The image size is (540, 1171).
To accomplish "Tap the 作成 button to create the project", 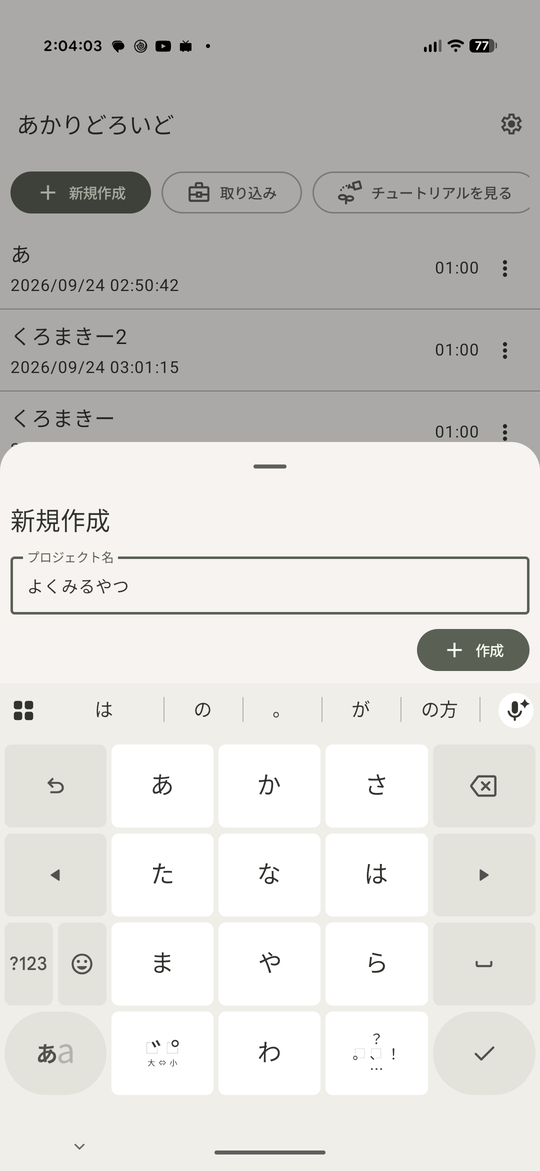I will coord(473,650).
